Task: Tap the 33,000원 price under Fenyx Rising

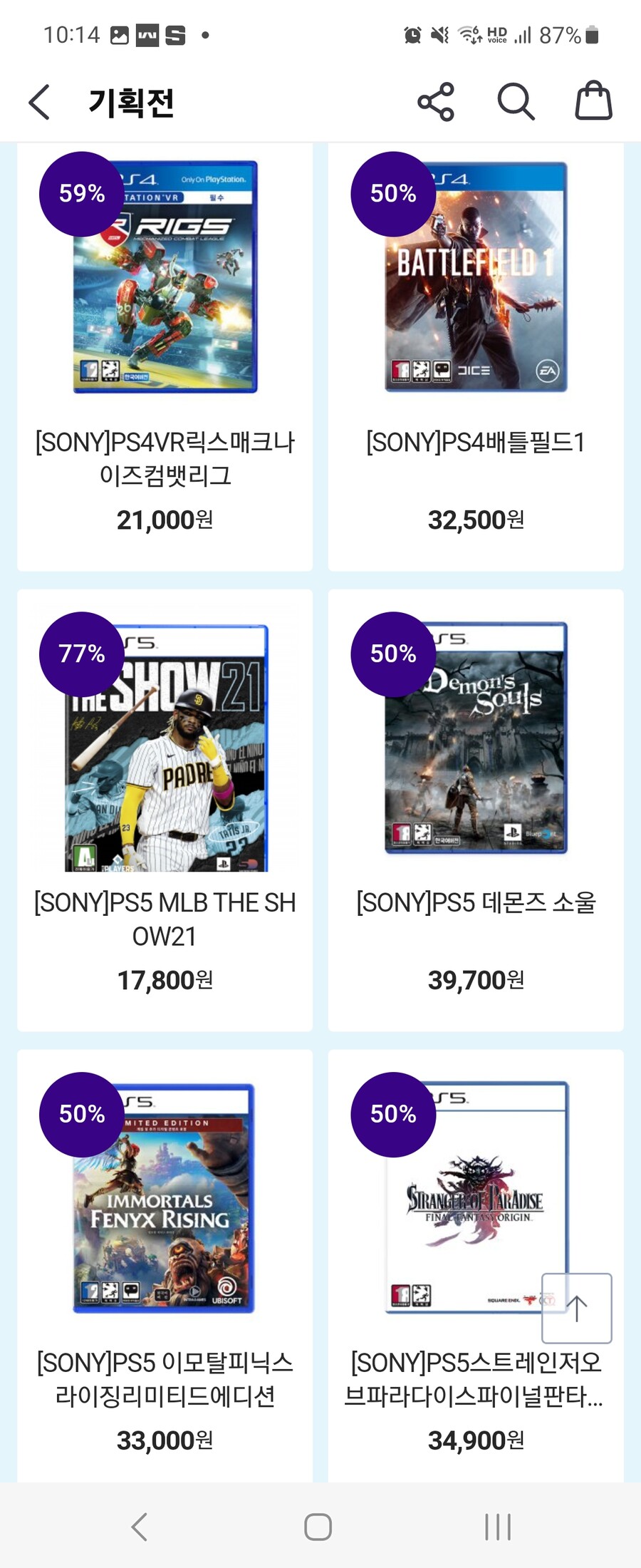Action: pyautogui.click(x=165, y=1440)
